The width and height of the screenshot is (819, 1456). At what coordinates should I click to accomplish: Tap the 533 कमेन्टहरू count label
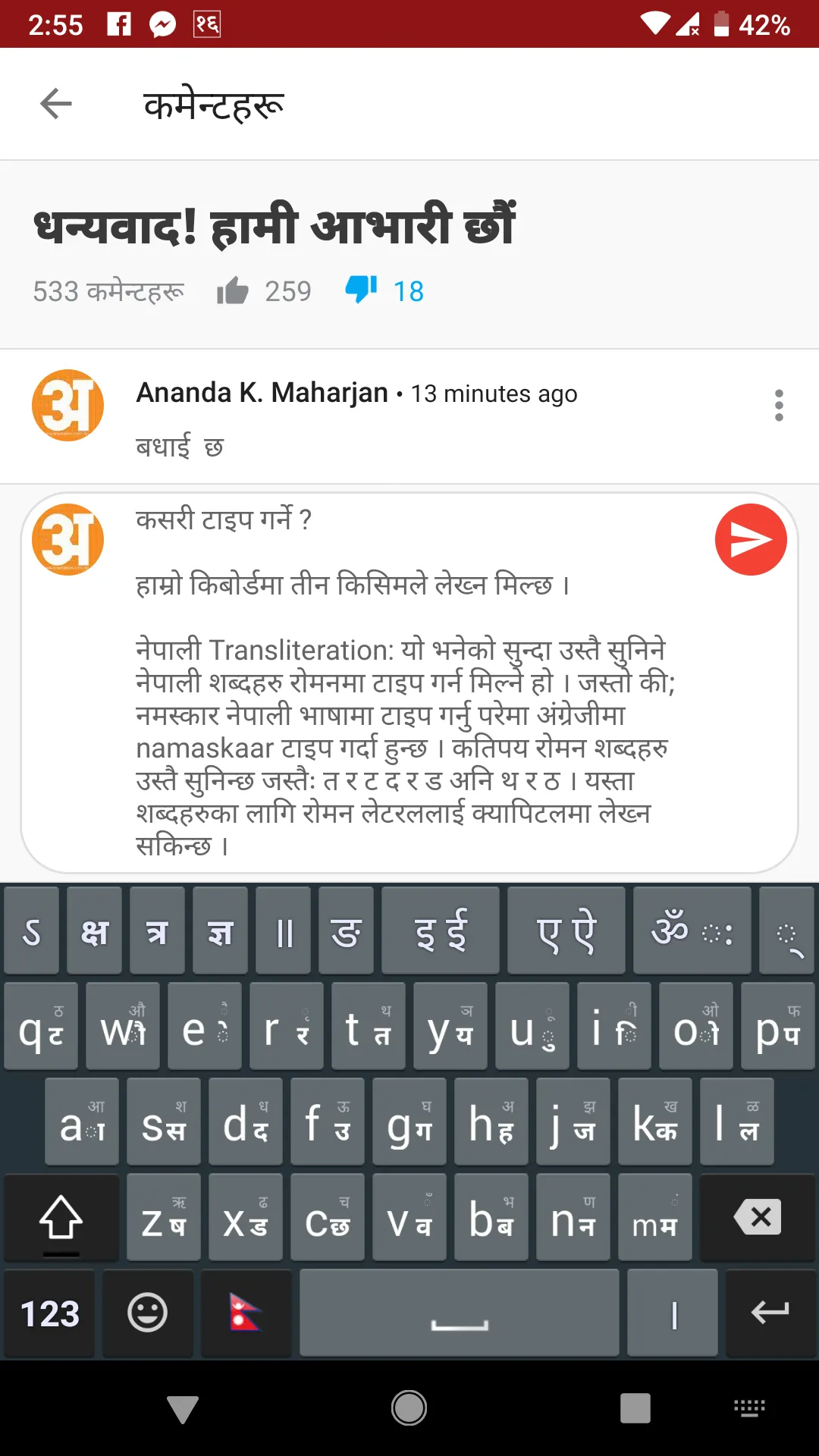pos(110,291)
